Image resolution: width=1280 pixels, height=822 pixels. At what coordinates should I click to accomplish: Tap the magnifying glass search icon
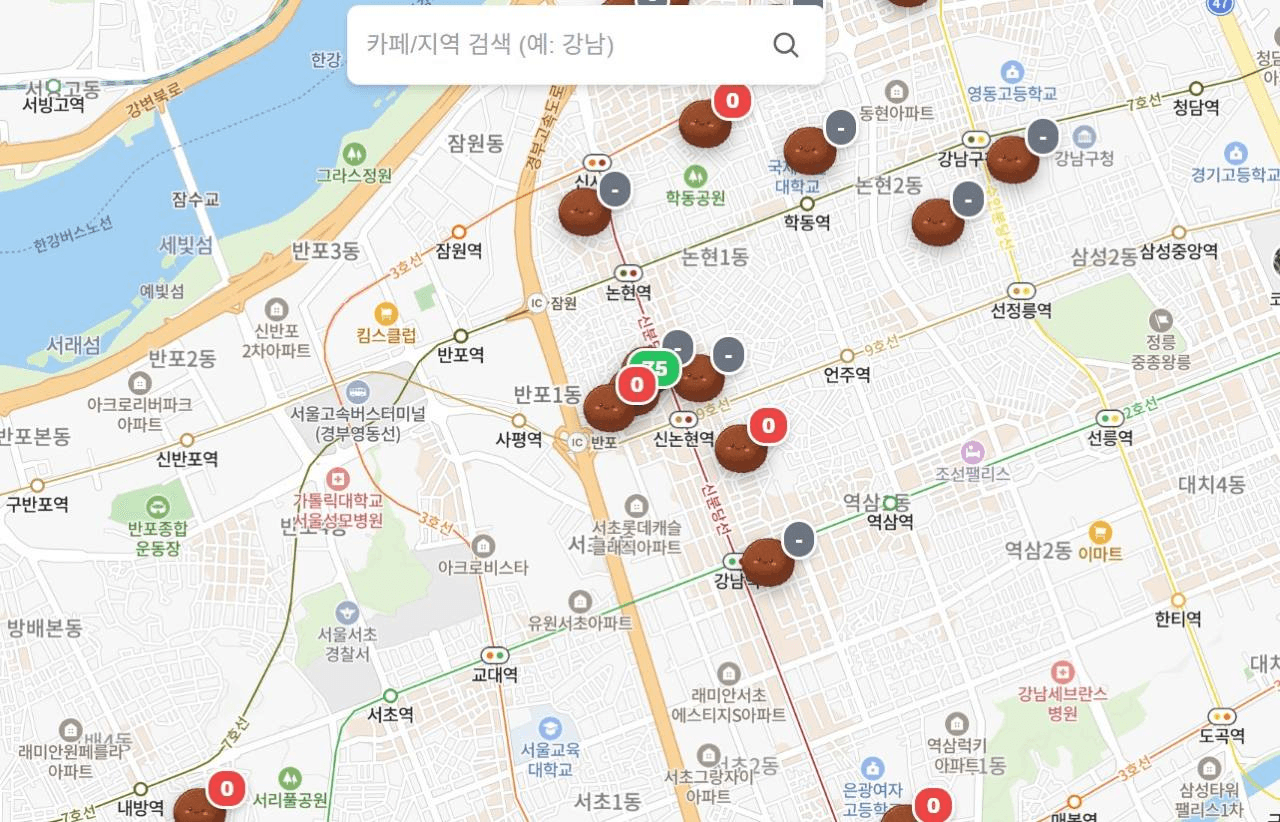[786, 45]
